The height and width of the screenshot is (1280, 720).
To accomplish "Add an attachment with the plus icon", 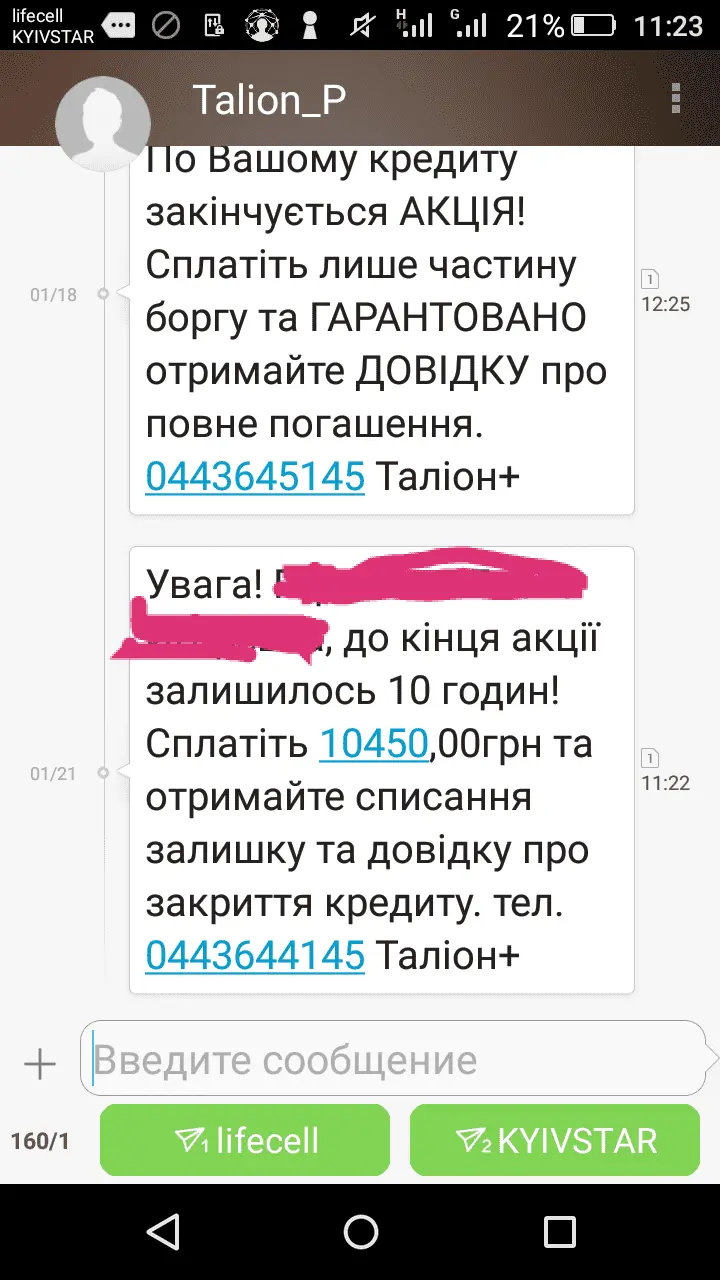I will pos(40,1064).
